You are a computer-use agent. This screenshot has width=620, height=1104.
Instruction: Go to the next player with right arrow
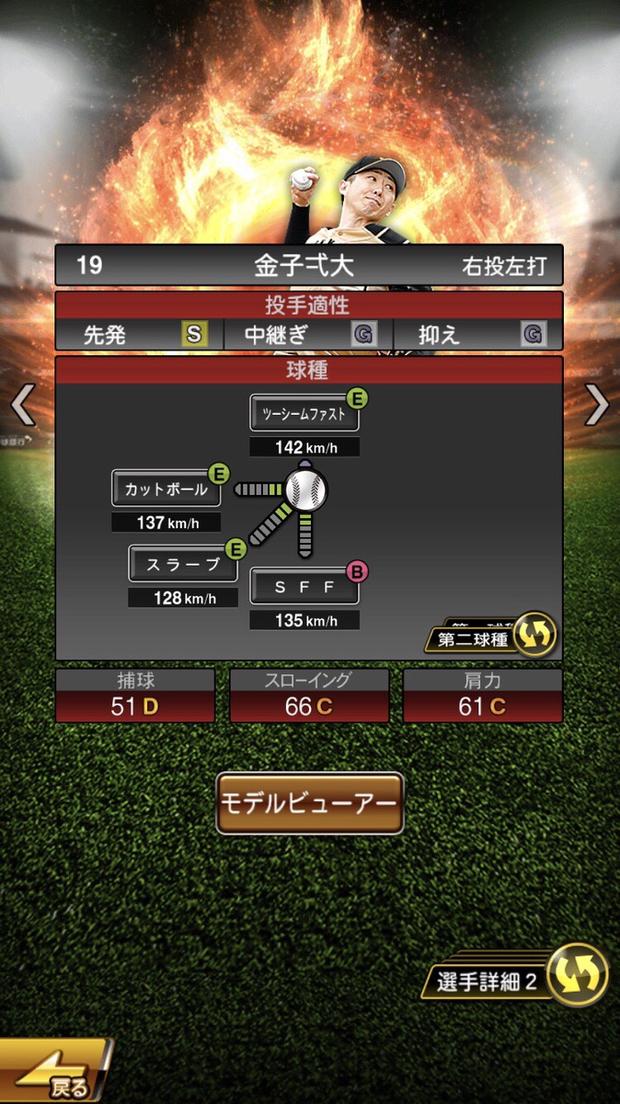[x=597, y=405]
